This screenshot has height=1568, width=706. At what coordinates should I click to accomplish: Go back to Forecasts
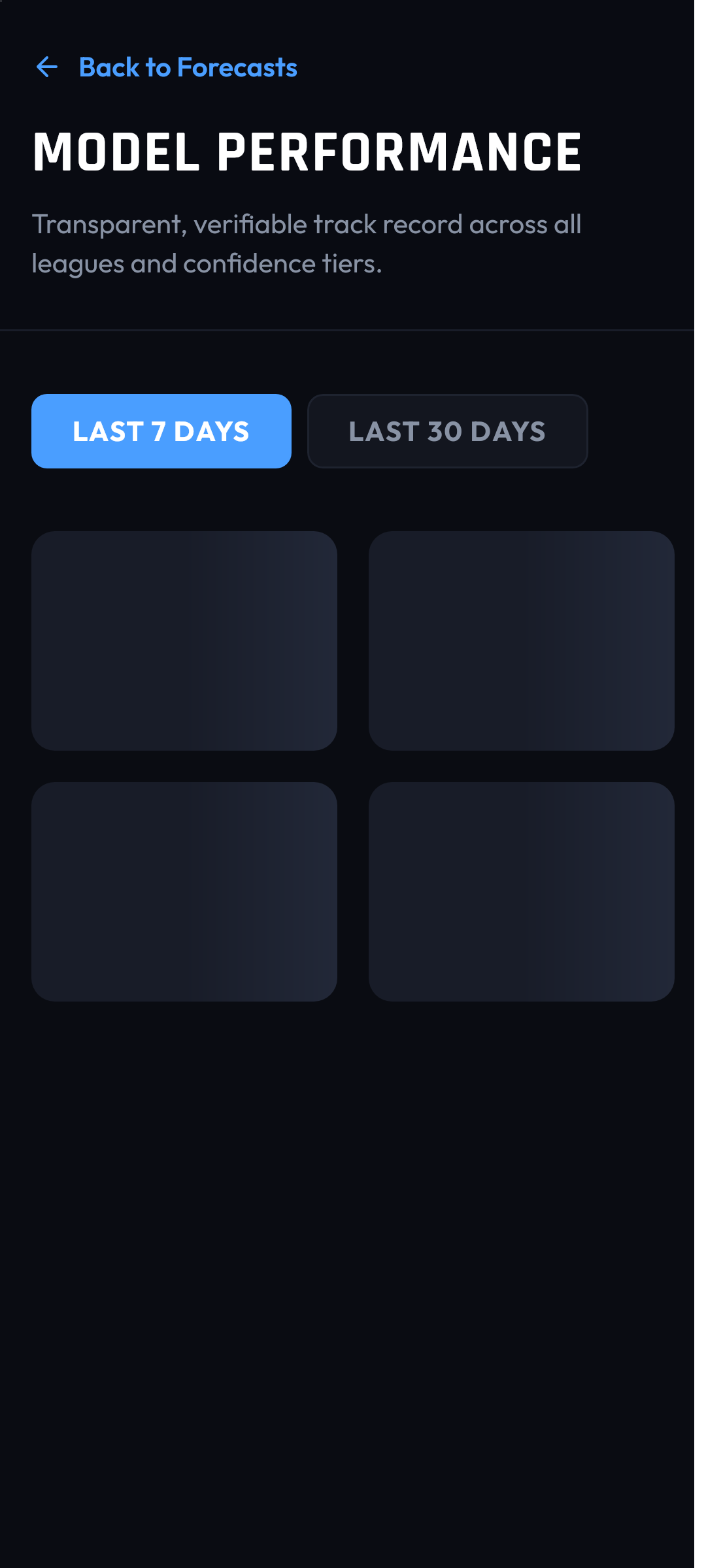pos(166,67)
